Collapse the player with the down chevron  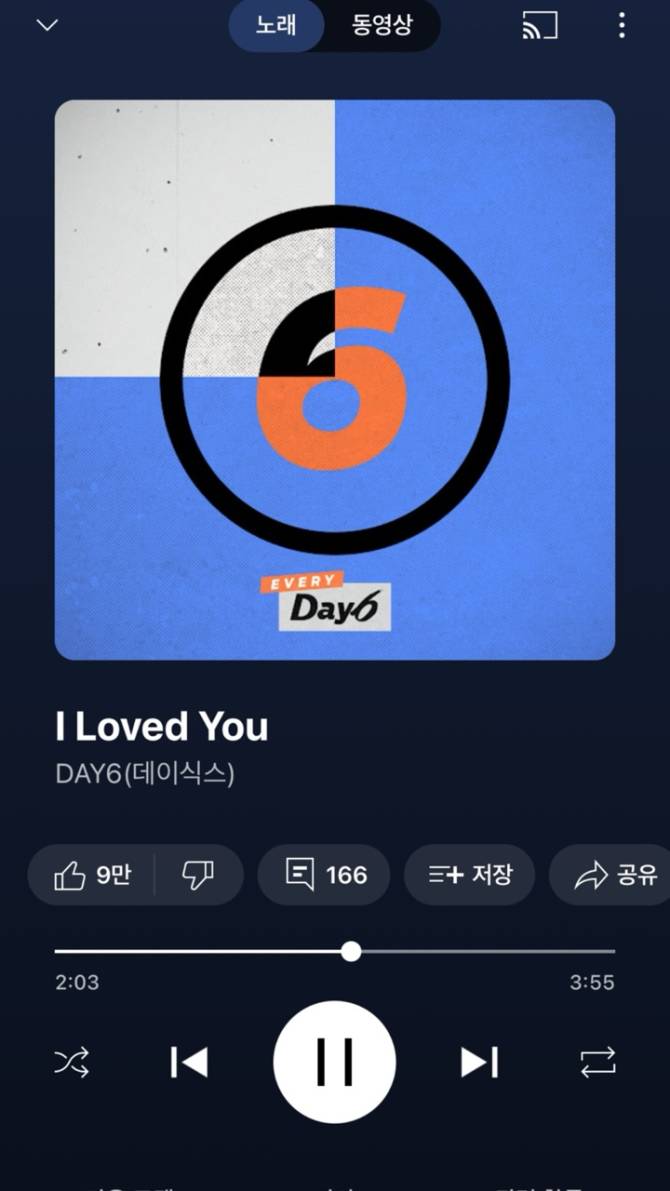(x=47, y=26)
